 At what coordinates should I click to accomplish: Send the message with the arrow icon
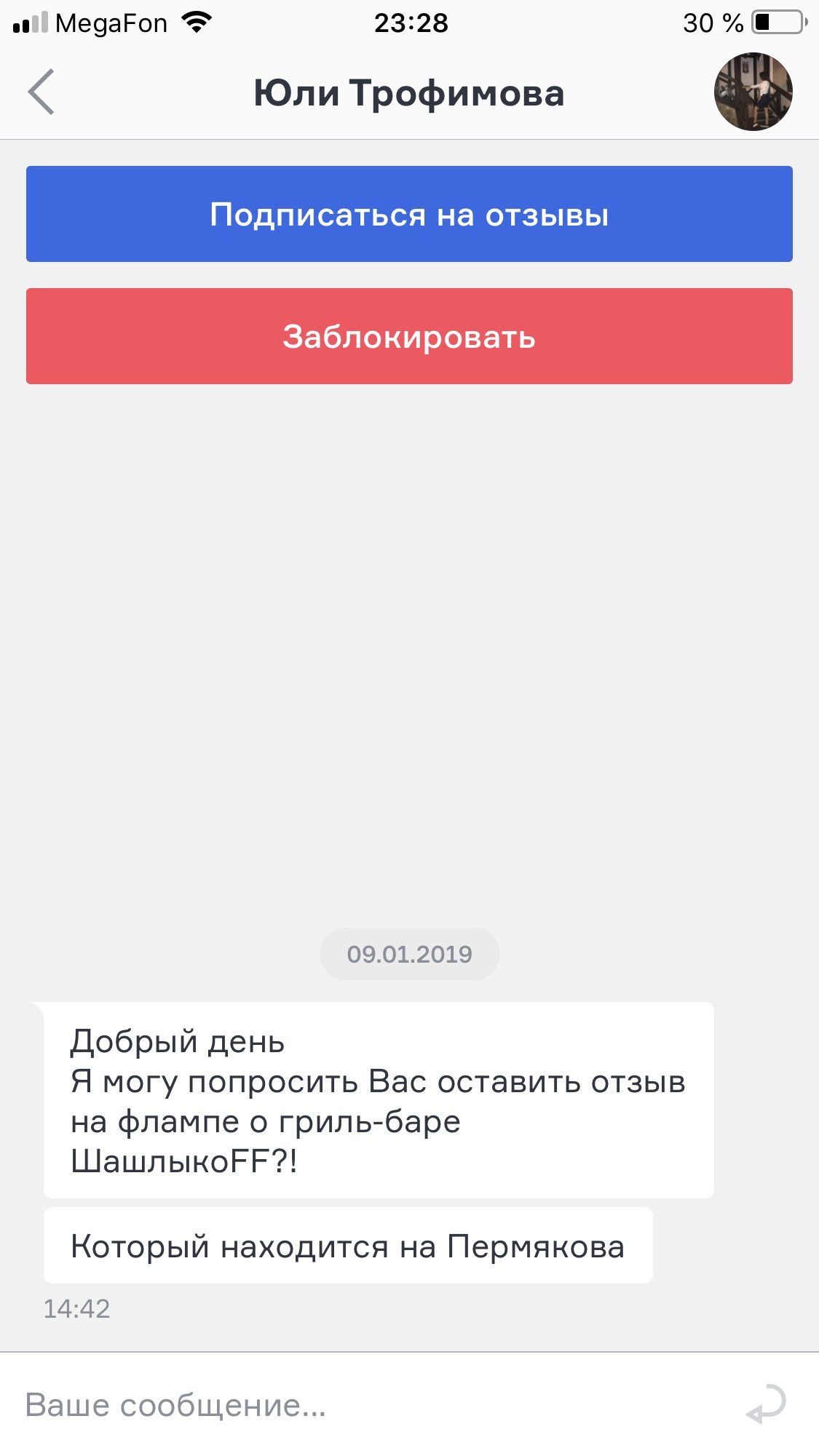[766, 1404]
